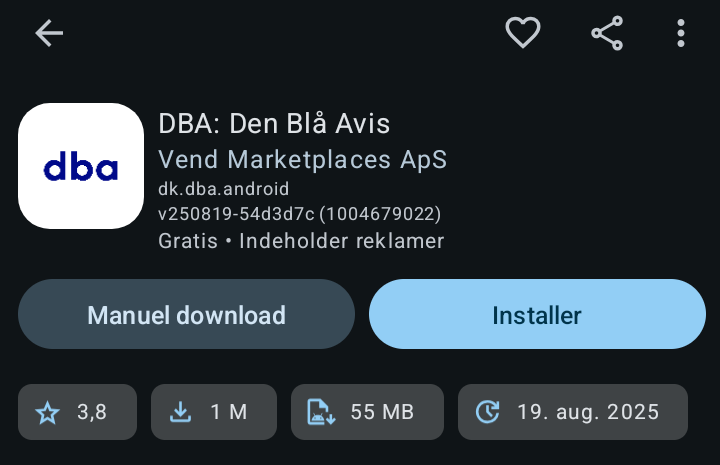Tap the 55 MB size chip

[367, 412]
